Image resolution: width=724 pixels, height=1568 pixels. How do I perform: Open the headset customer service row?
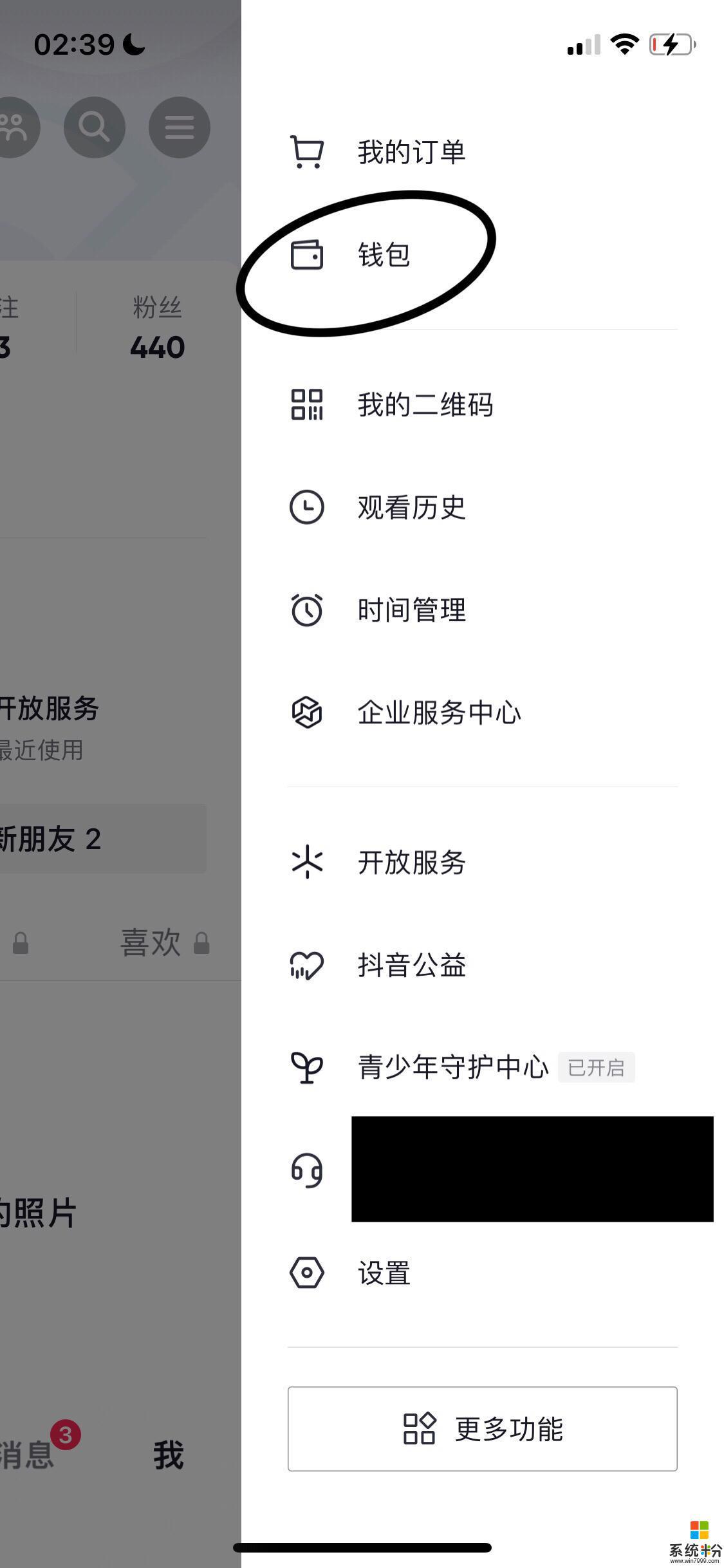(483, 1170)
